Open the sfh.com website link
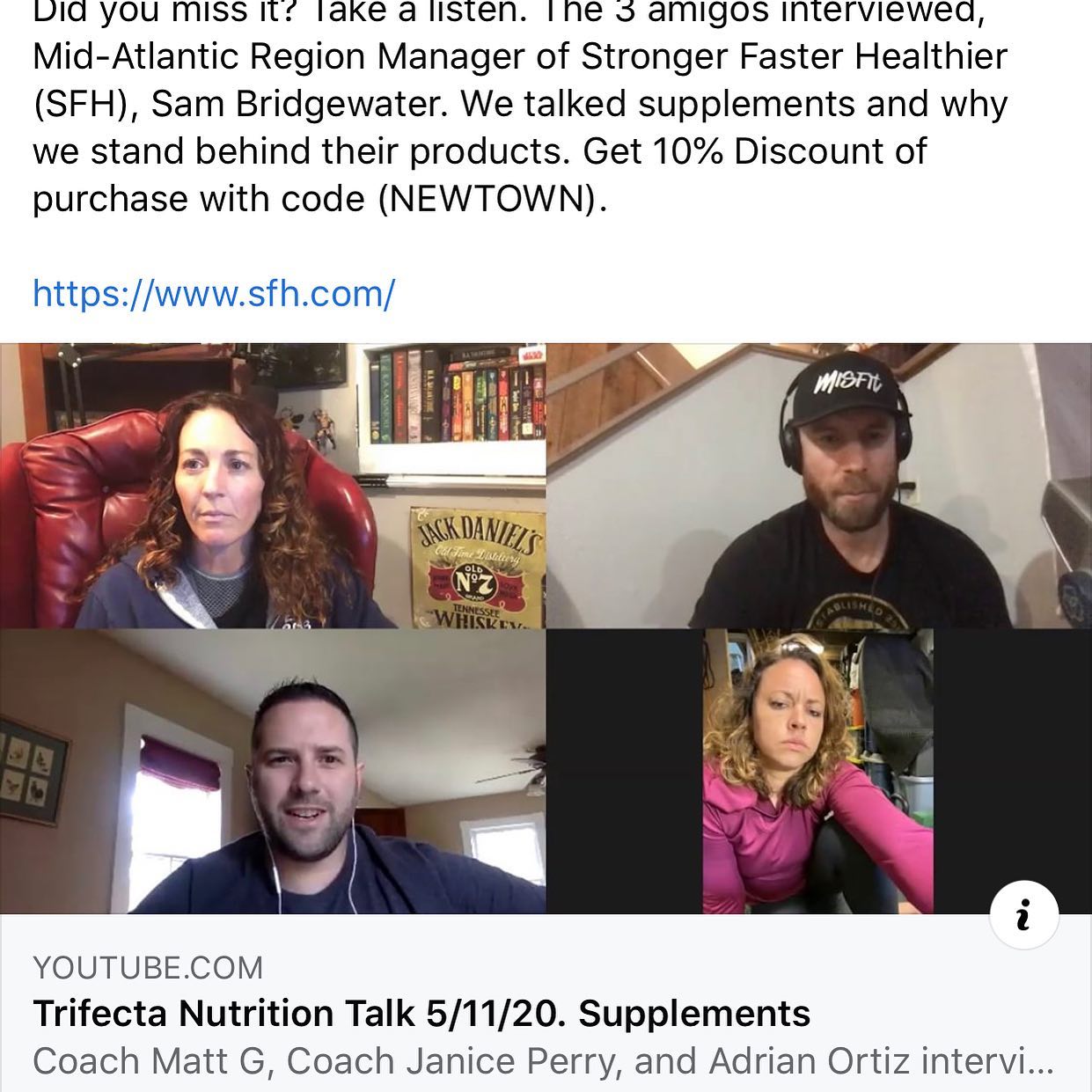This screenshot has height=1092, width=1092. 214,293
